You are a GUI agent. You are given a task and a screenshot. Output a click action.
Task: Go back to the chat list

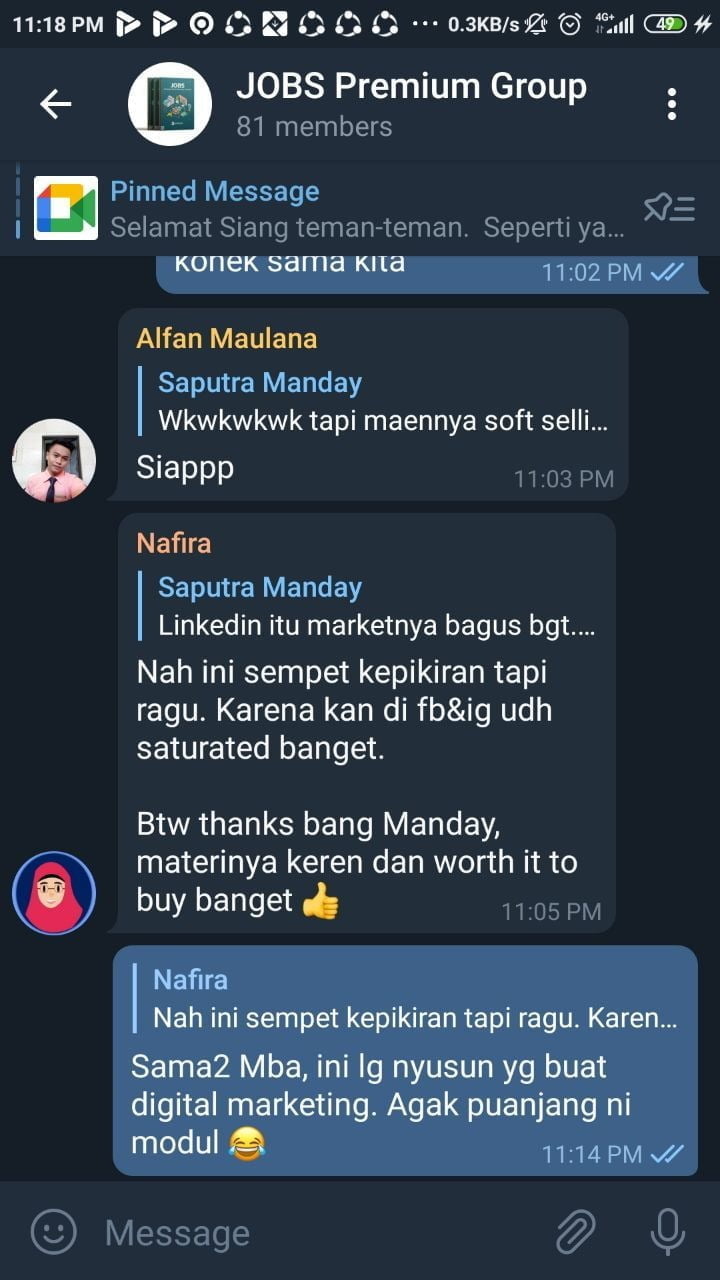[x=55, y=104]
